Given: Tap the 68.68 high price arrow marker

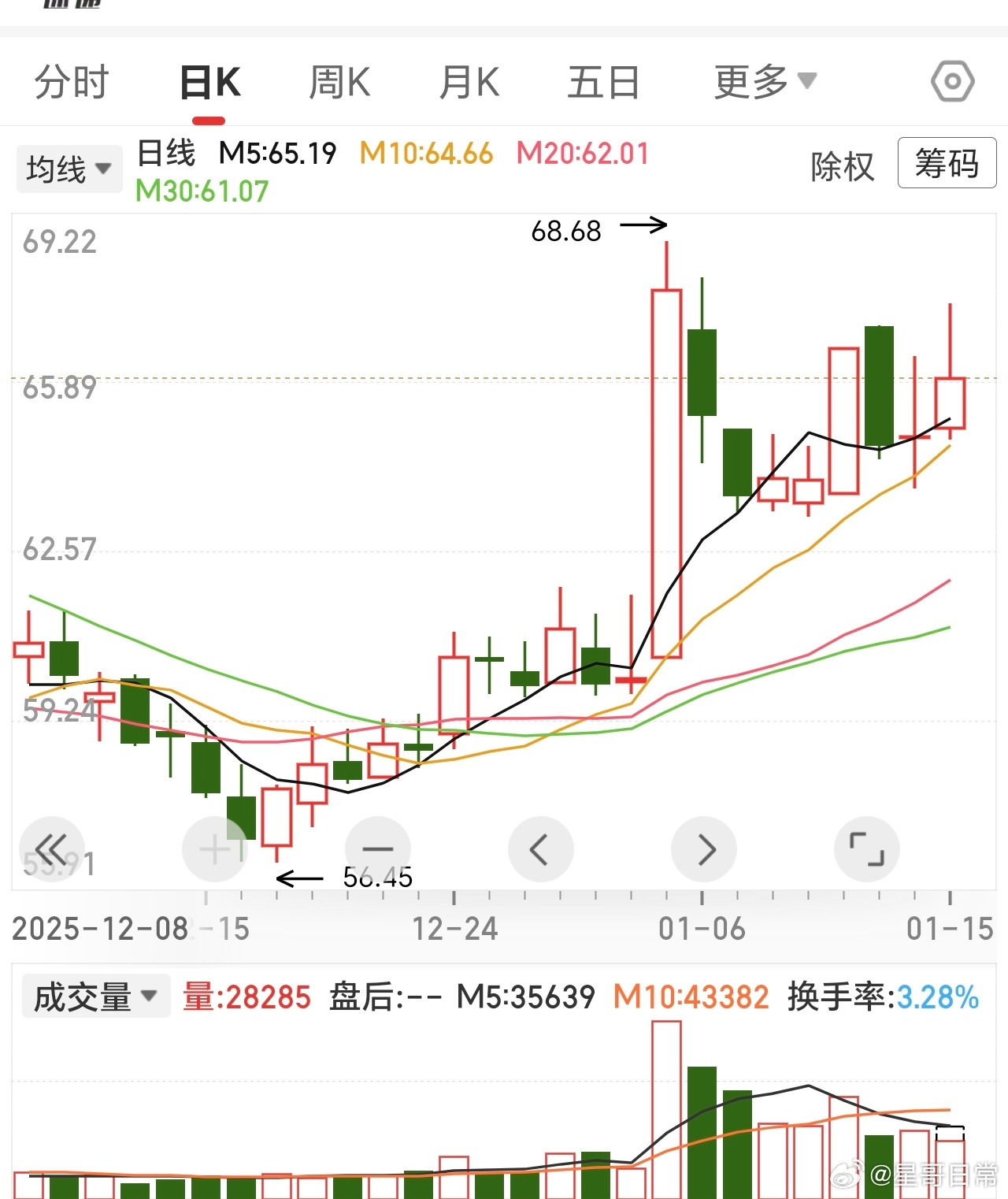Looking at the screenshot, I should pyautogui.click(x=643, y=225).
